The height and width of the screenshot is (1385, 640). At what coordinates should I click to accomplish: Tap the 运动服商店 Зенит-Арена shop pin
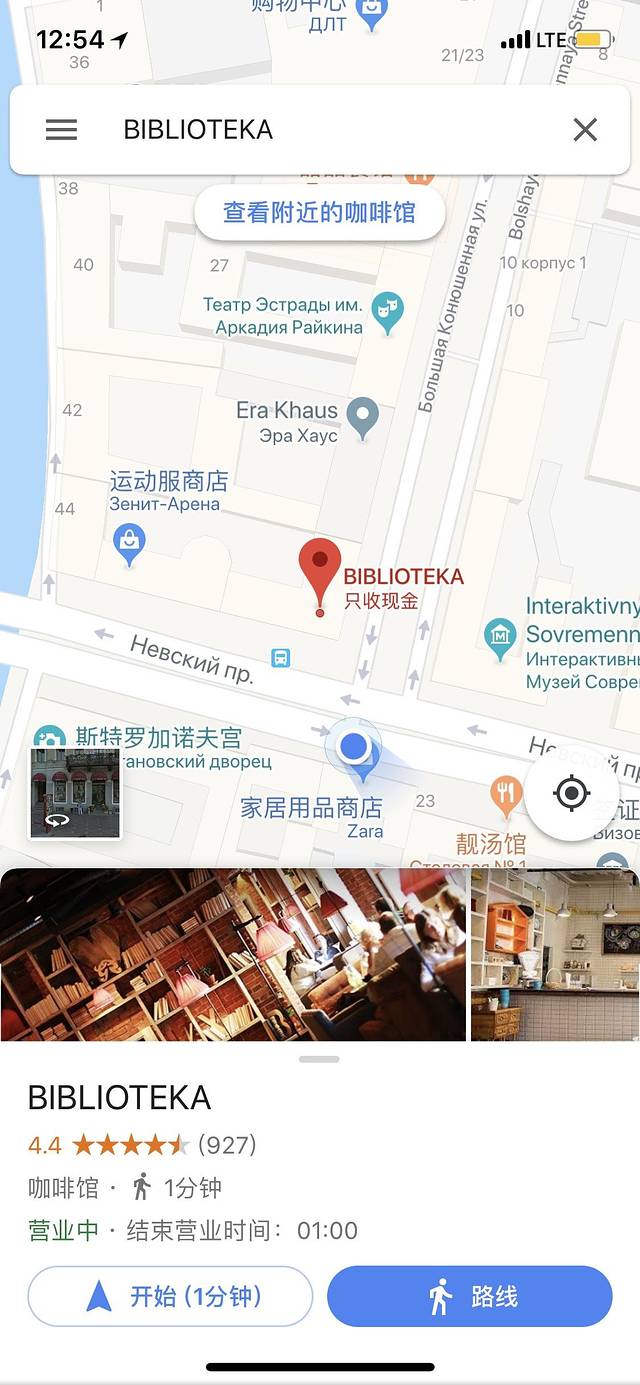point(129,543)
